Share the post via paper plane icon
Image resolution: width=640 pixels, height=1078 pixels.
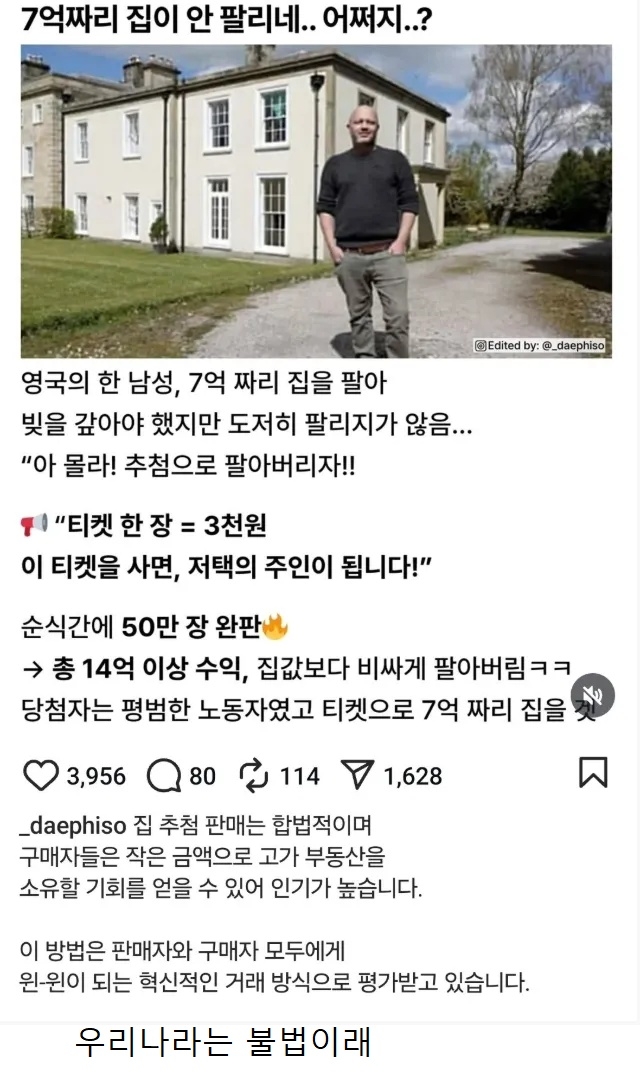coord(356,775)
